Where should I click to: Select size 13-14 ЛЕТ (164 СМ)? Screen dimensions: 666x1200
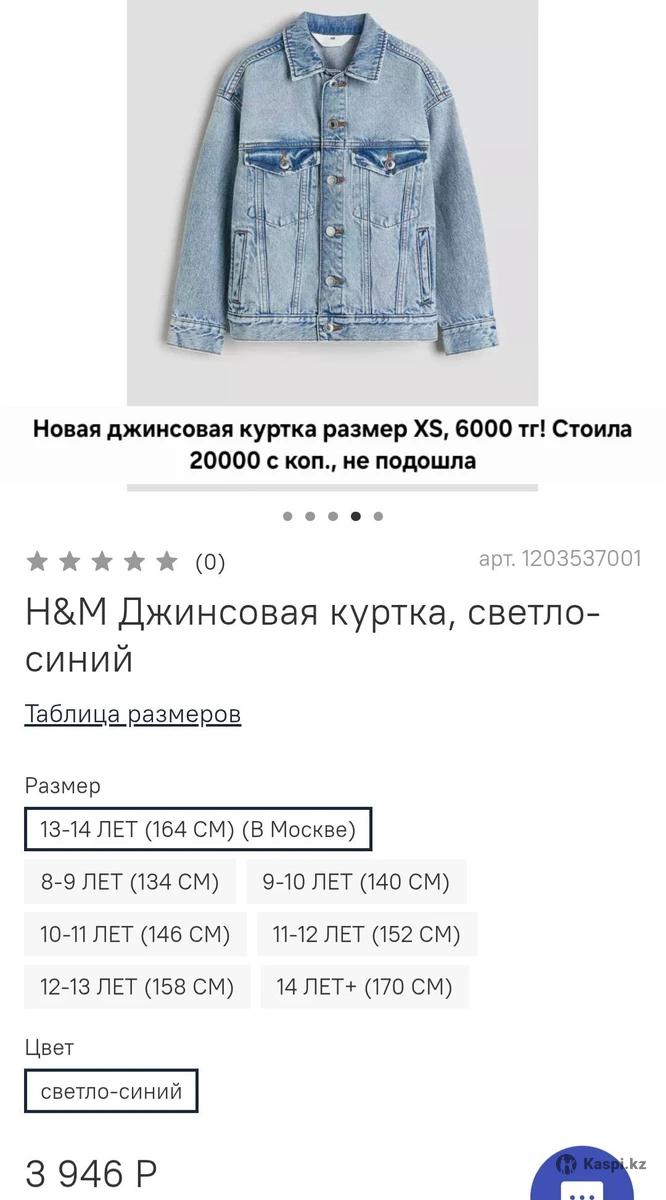point(198,829)
